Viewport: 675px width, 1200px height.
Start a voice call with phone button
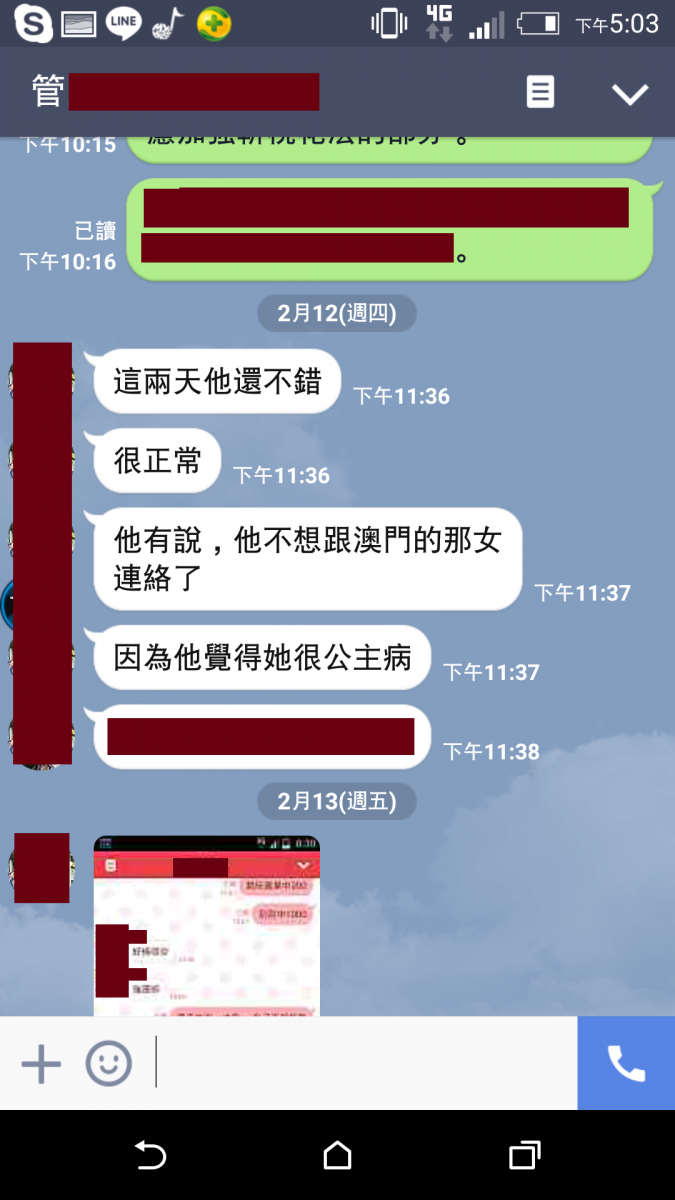(626, 1064)
